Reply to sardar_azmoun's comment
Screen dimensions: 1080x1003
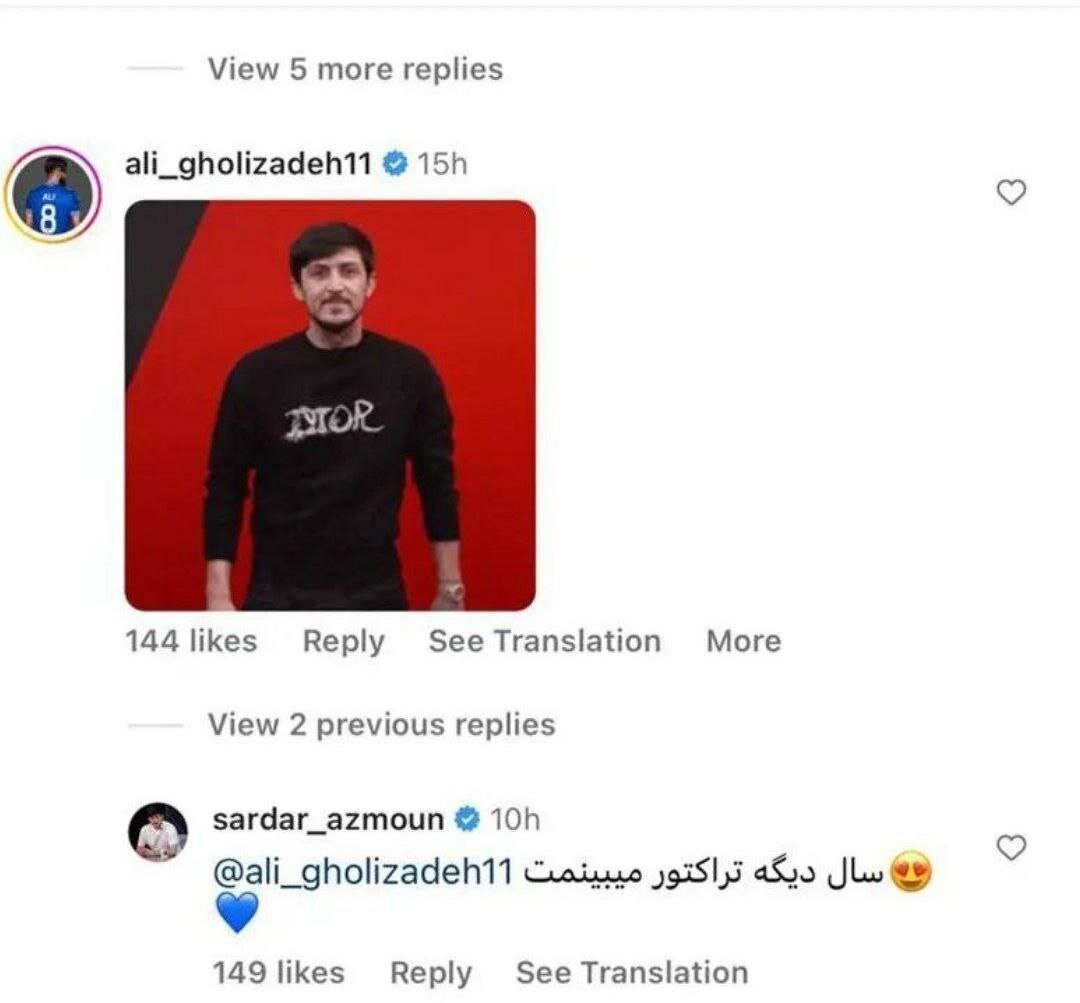point(430,972)
